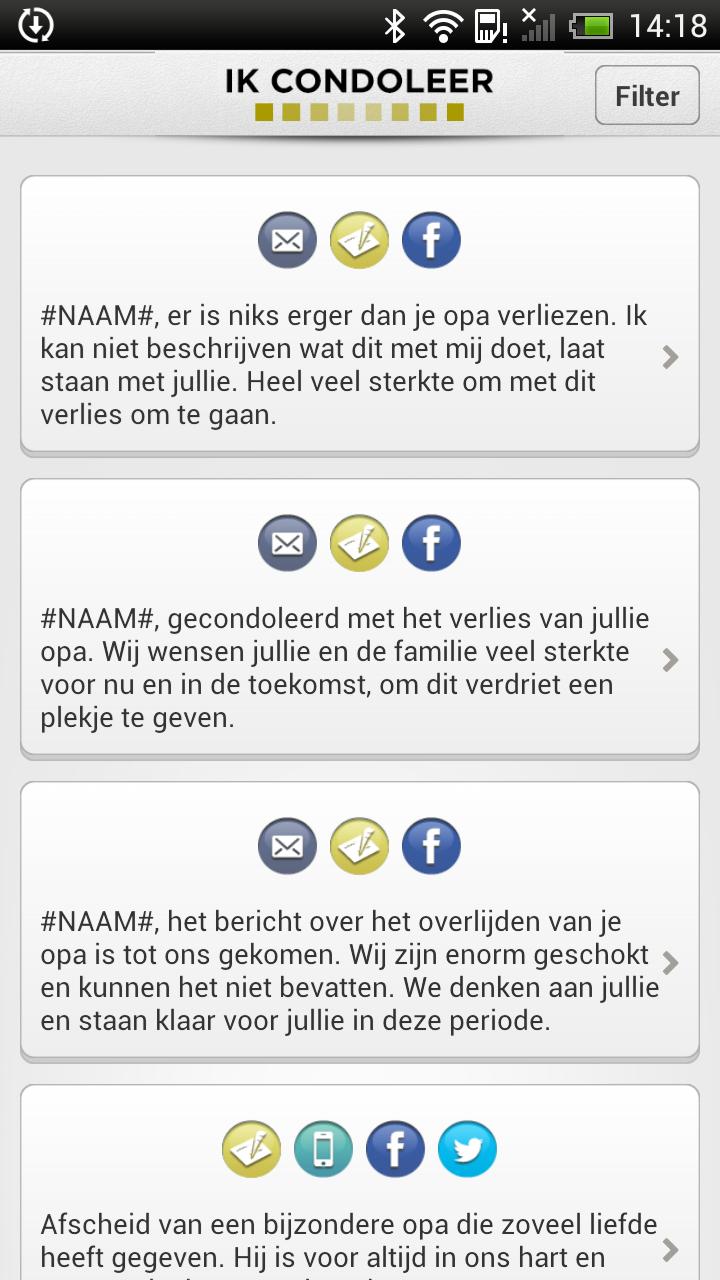The image size is (720, 1280).
Task: Open the second card's right arrow
Action: [669, 660]
